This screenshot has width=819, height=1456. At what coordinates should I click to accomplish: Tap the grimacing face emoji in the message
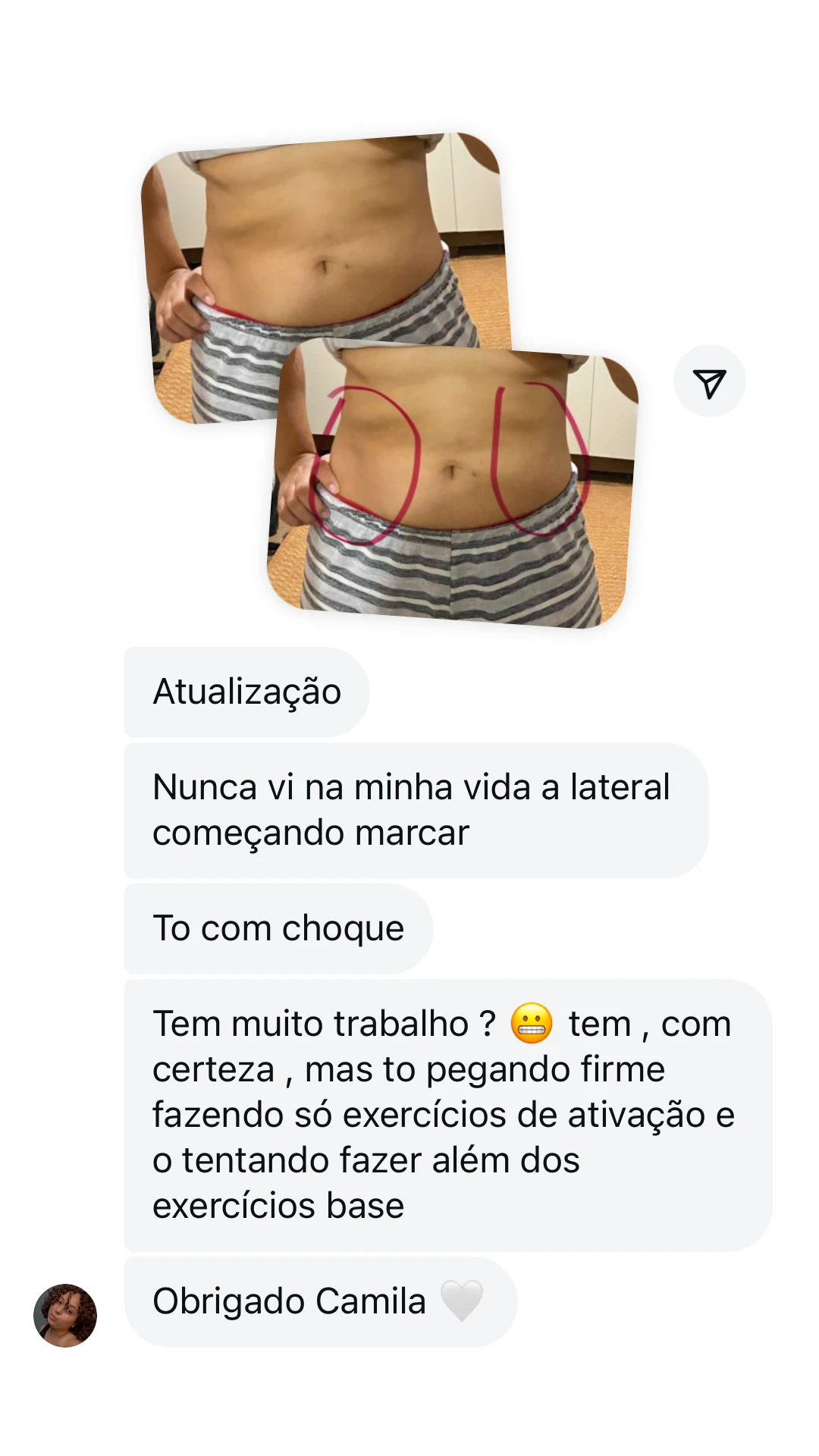(x=533, y=1022)
